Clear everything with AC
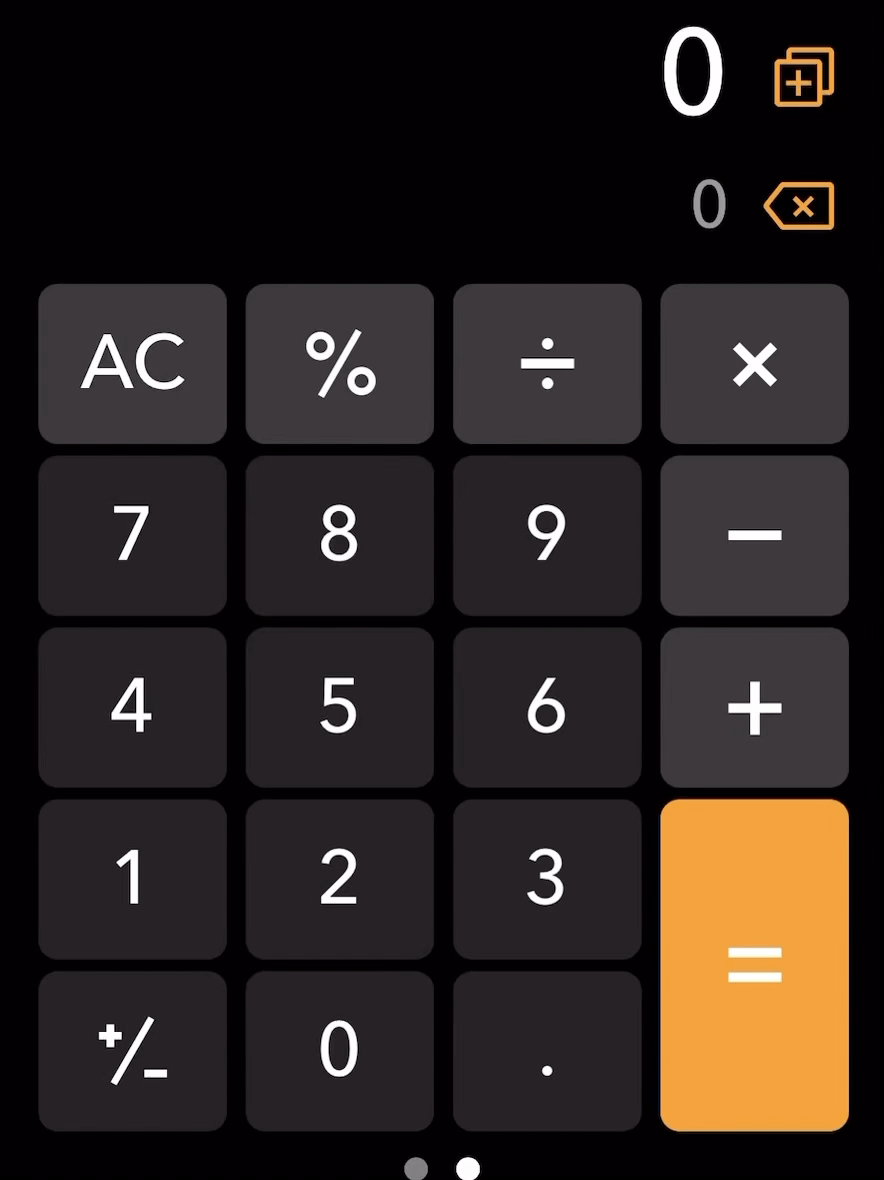 pos(132,364)
